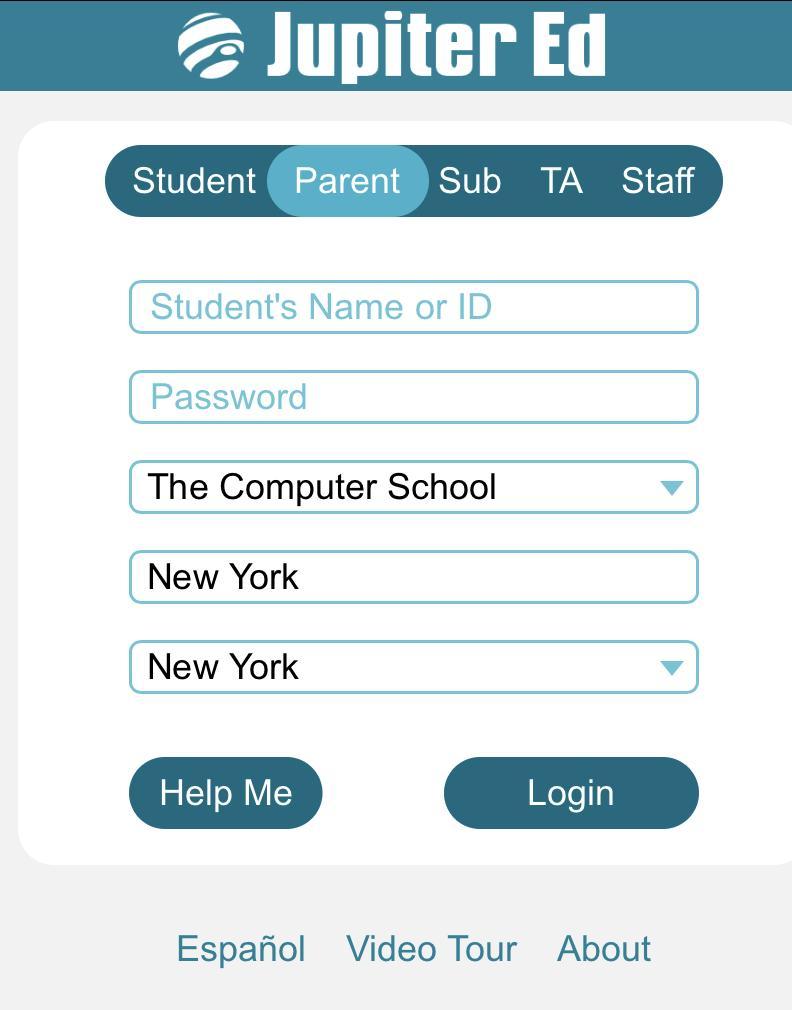The height and width of the screenshot is (1010, 792).
Task: Switch to the Student login tab
Action: pos(194,181)
